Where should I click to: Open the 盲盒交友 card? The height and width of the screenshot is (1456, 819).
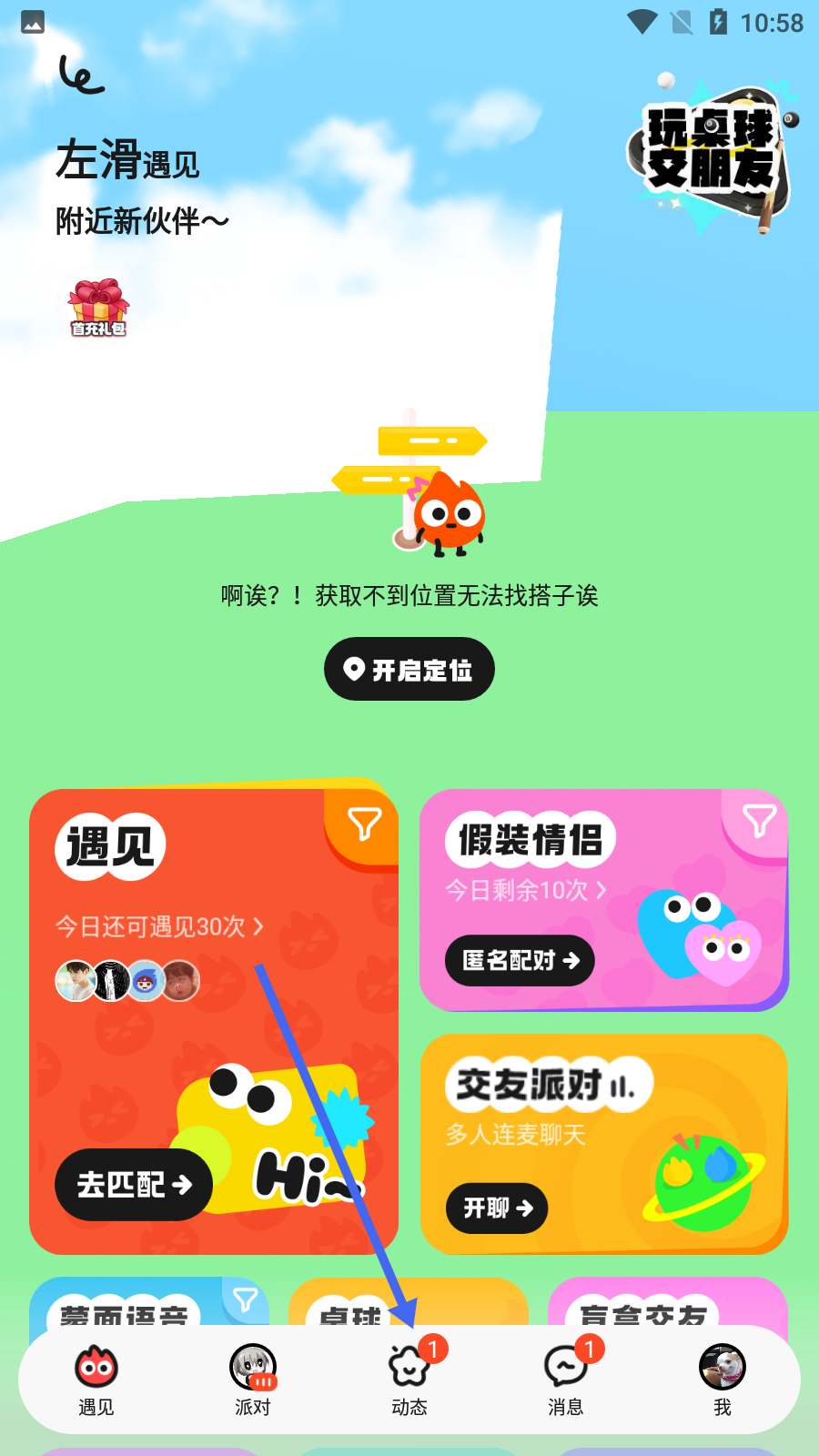coord(666,1306)
